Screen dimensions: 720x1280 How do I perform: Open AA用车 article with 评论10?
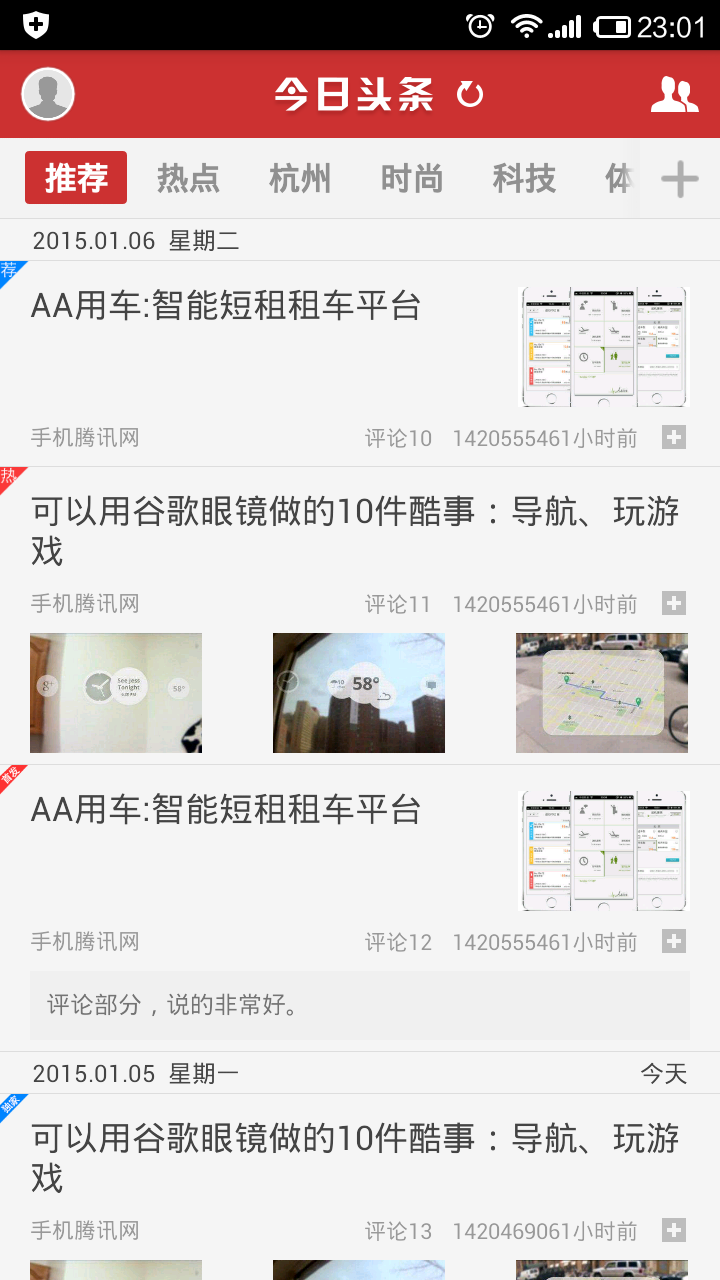click(225, 306)
